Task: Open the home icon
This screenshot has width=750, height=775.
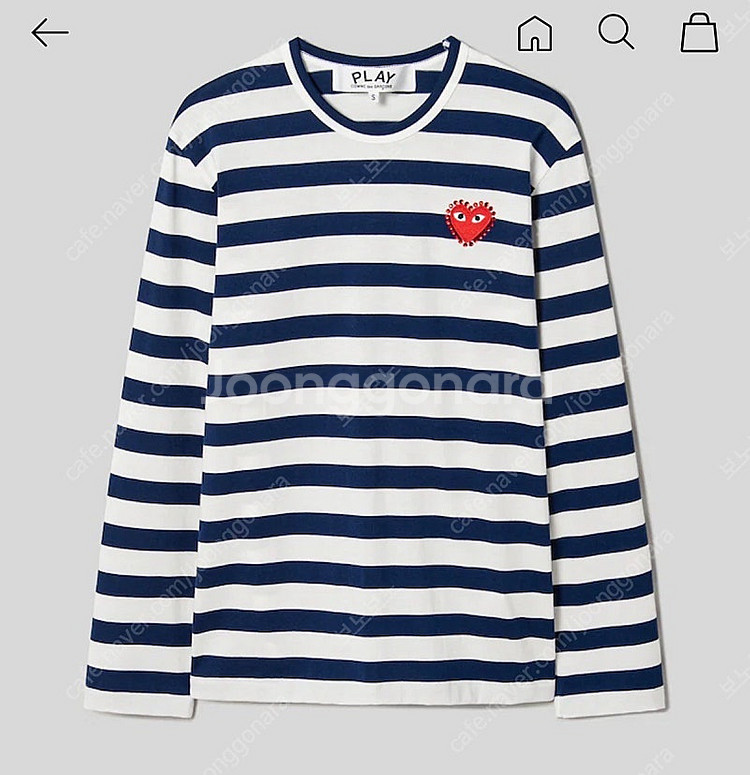Action: [x=535, y=34]
